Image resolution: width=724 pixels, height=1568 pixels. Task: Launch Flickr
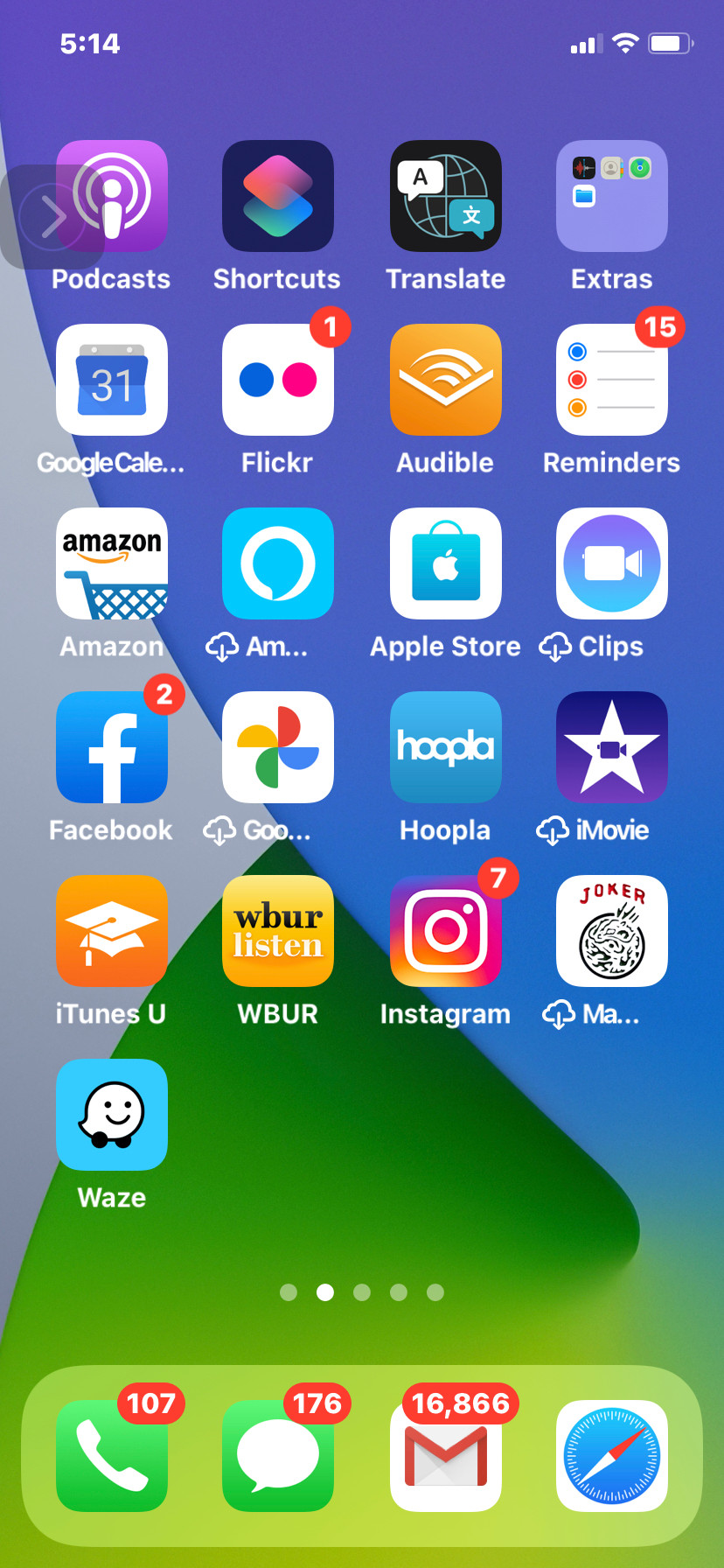[x=278, y=380]
